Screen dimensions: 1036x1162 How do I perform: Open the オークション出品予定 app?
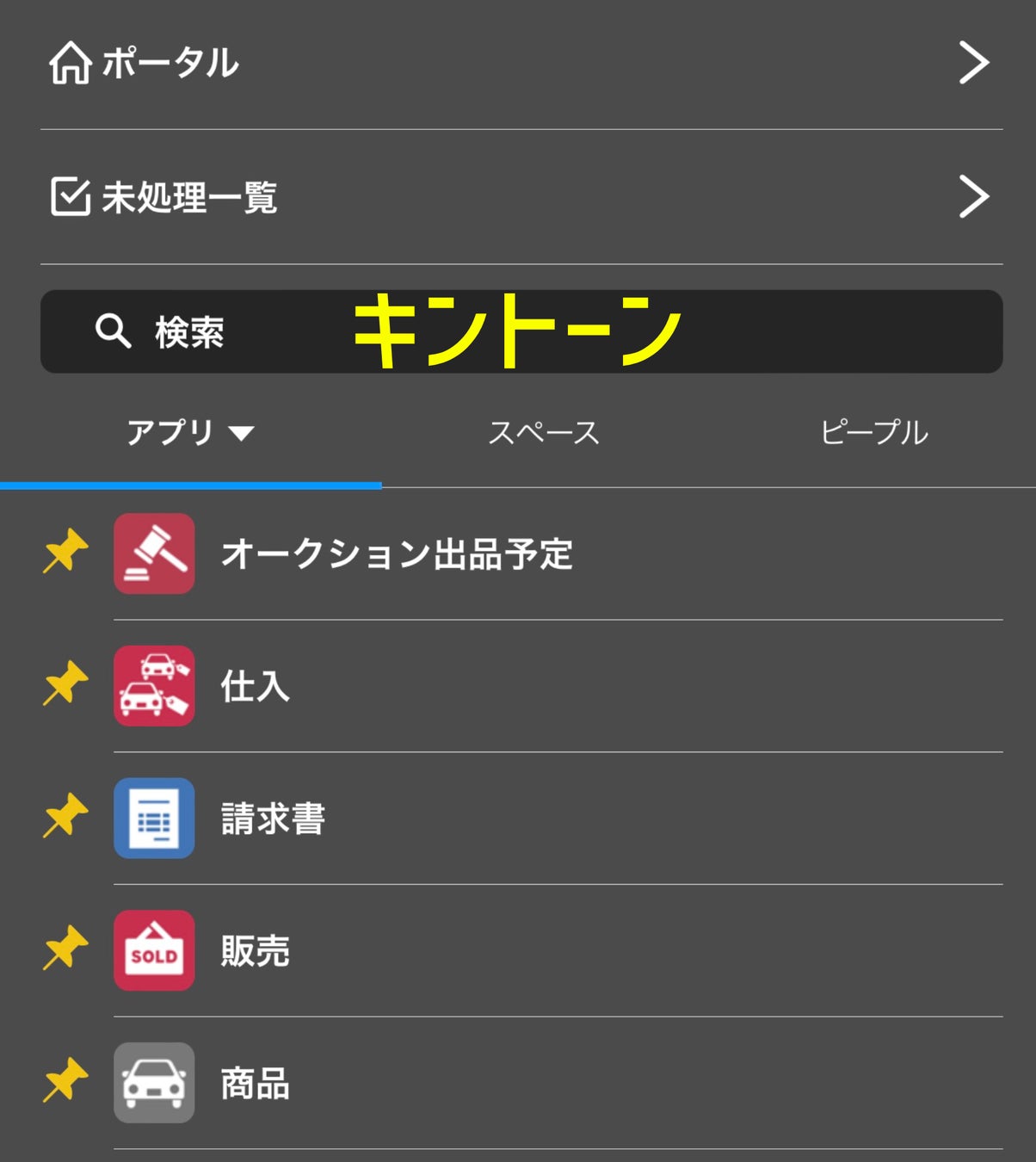click(x=396, y=554)
